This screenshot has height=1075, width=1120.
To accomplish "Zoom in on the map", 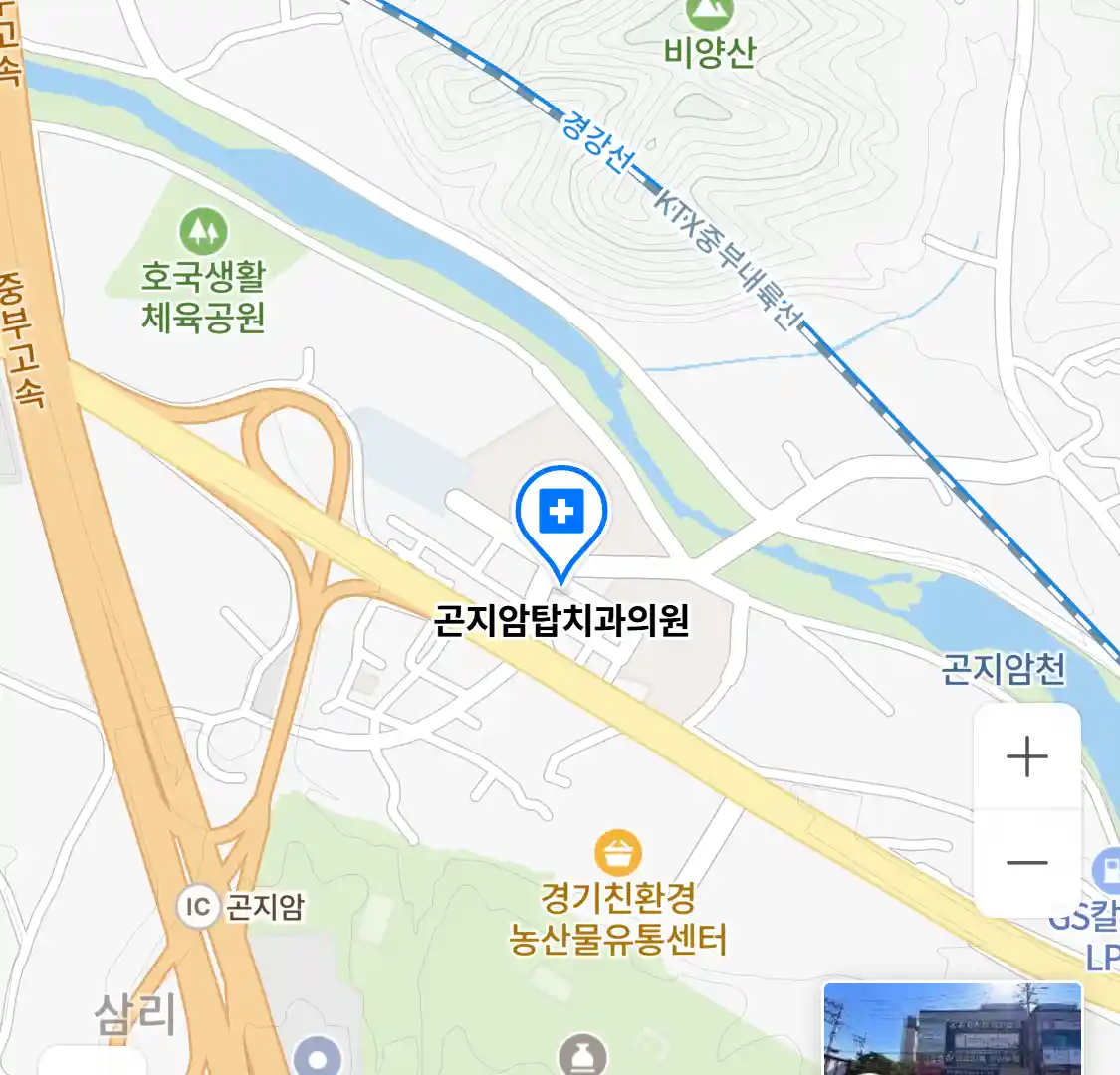I will click(1026, 757).
